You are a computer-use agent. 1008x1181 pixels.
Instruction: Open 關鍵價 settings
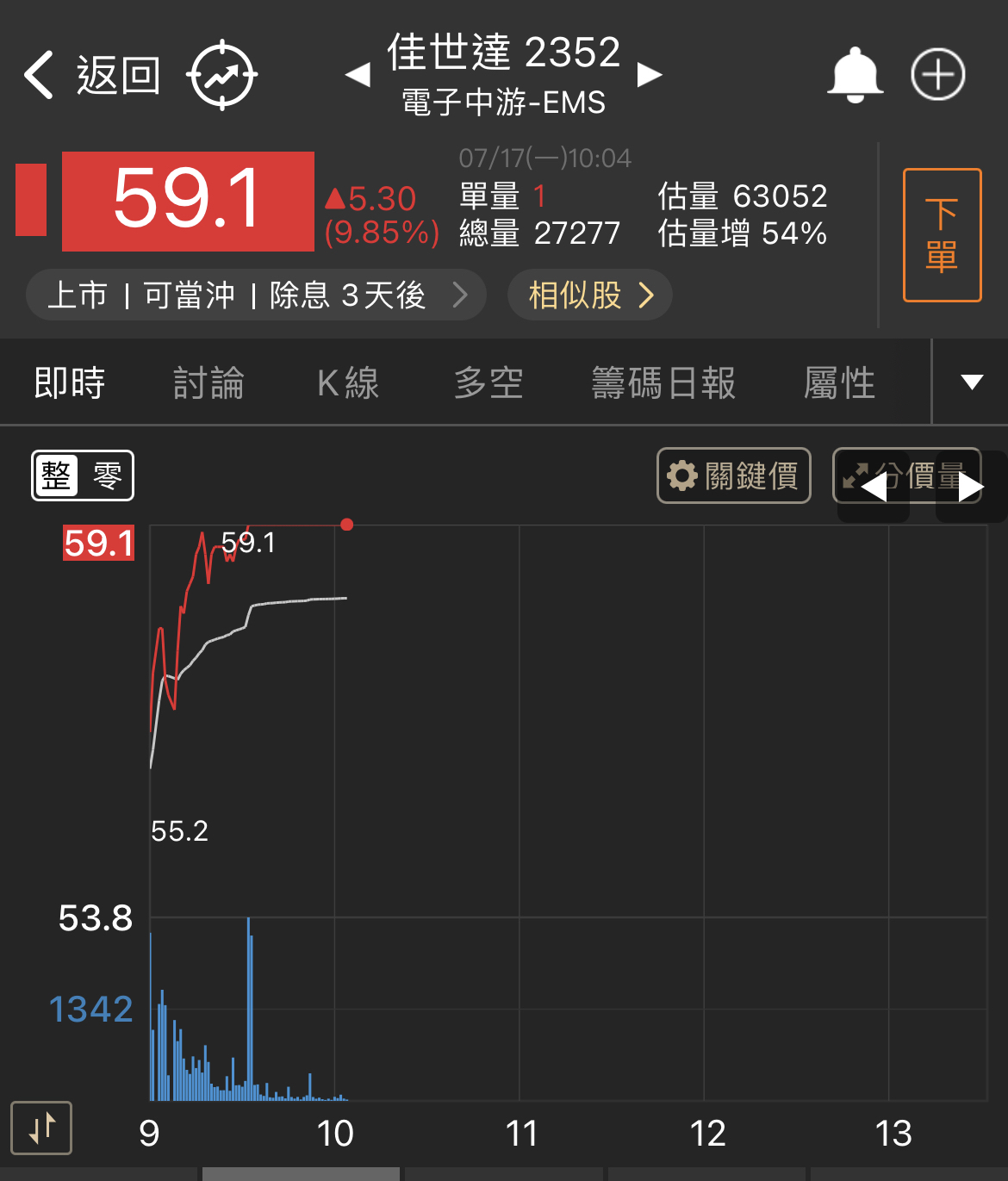734,476
